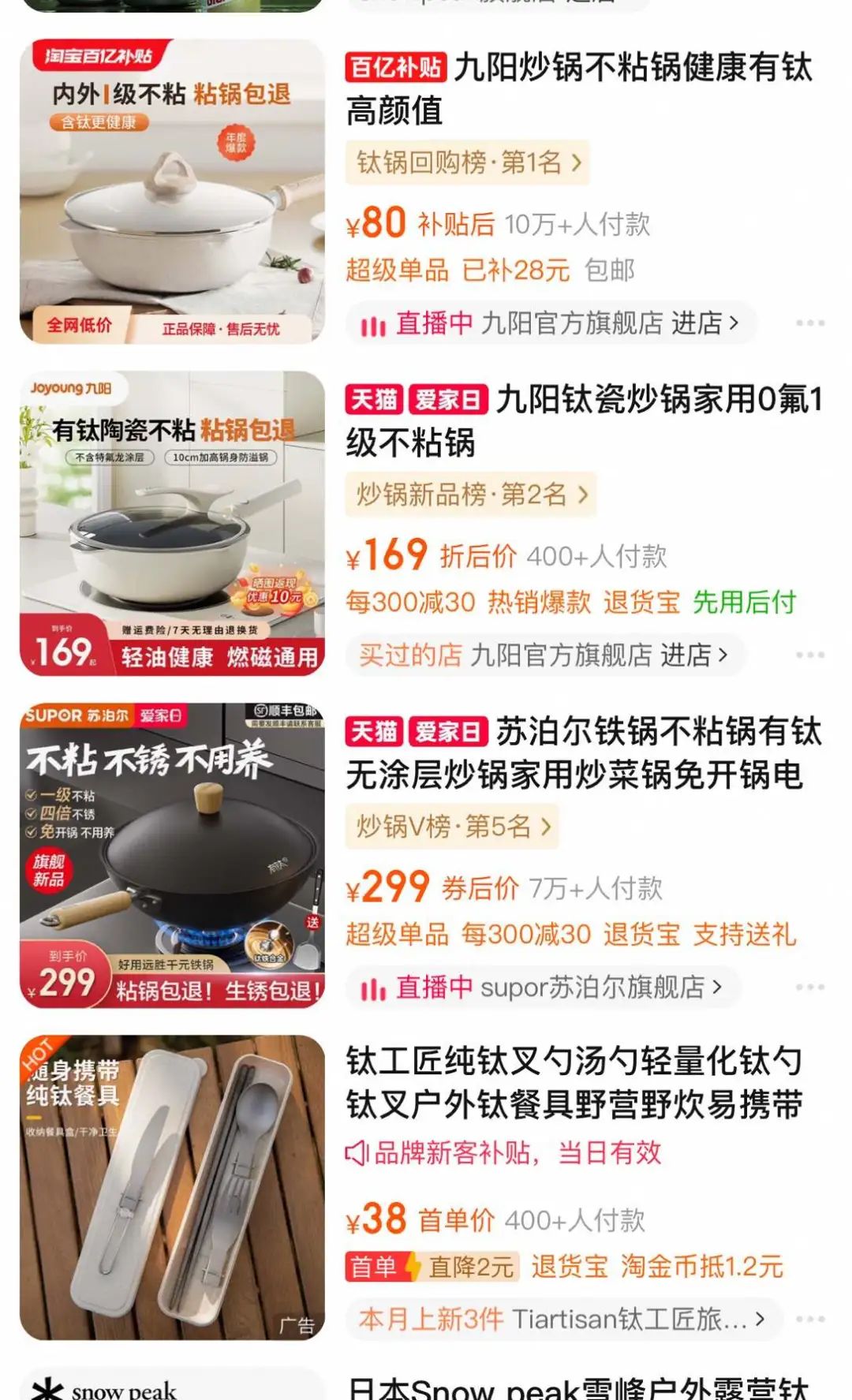This screenshot has width=852, height=1400.
Task: Open the 苏泊尔铁锅不粘锅有钛 product image
Action: coord(172,856)
